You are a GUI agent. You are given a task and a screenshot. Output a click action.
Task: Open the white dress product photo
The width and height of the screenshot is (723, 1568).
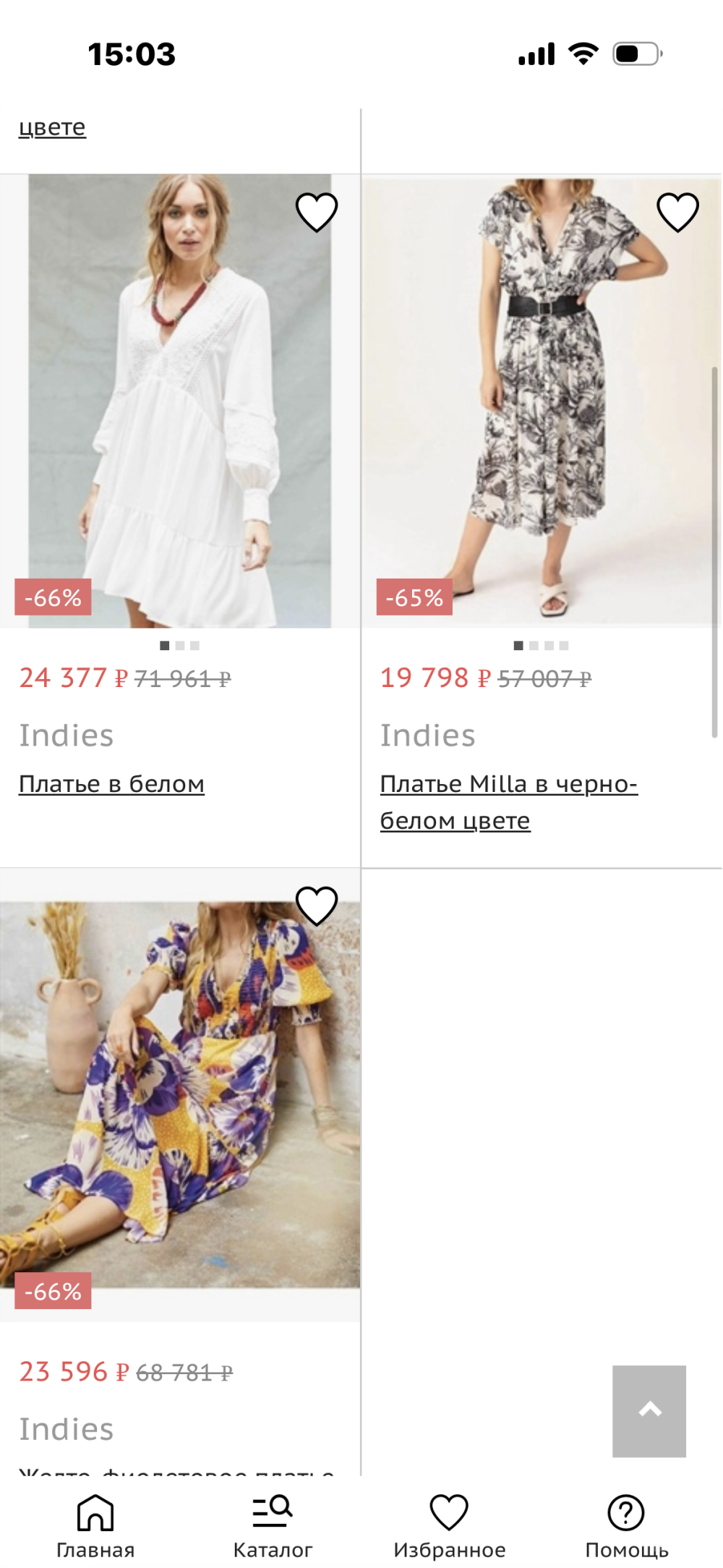pos(179,401)
